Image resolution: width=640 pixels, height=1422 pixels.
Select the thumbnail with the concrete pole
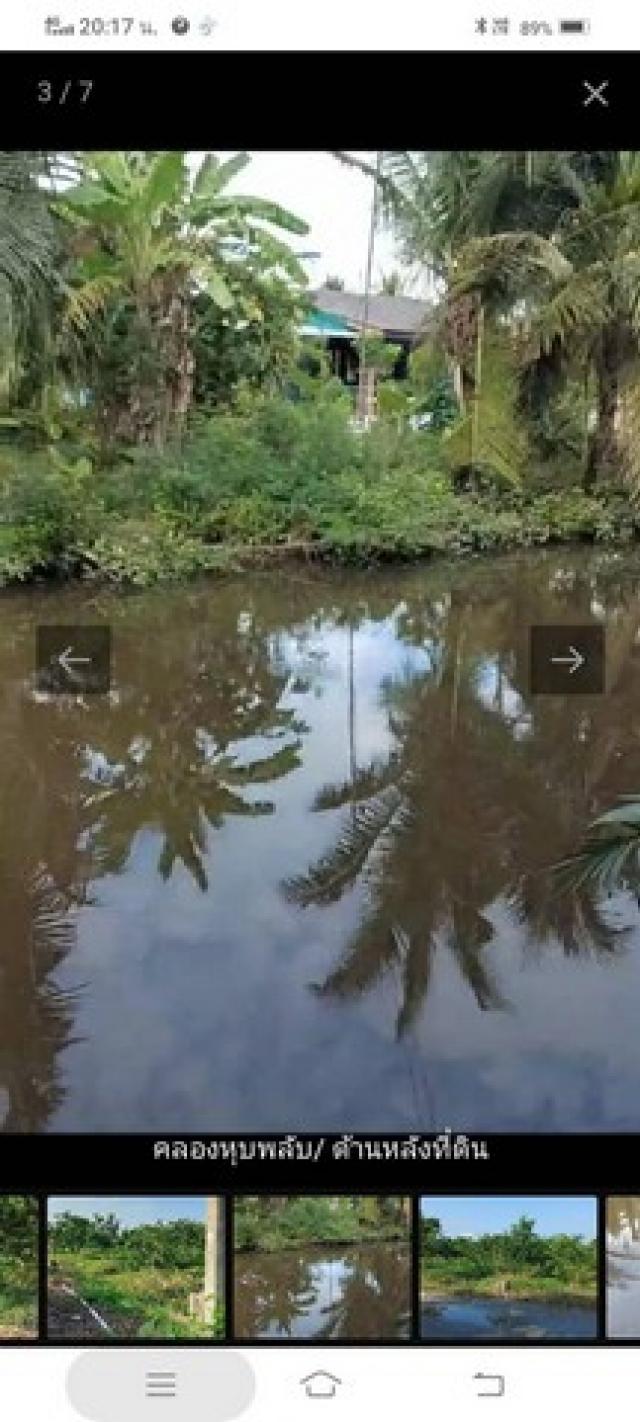click(135, 1266)
